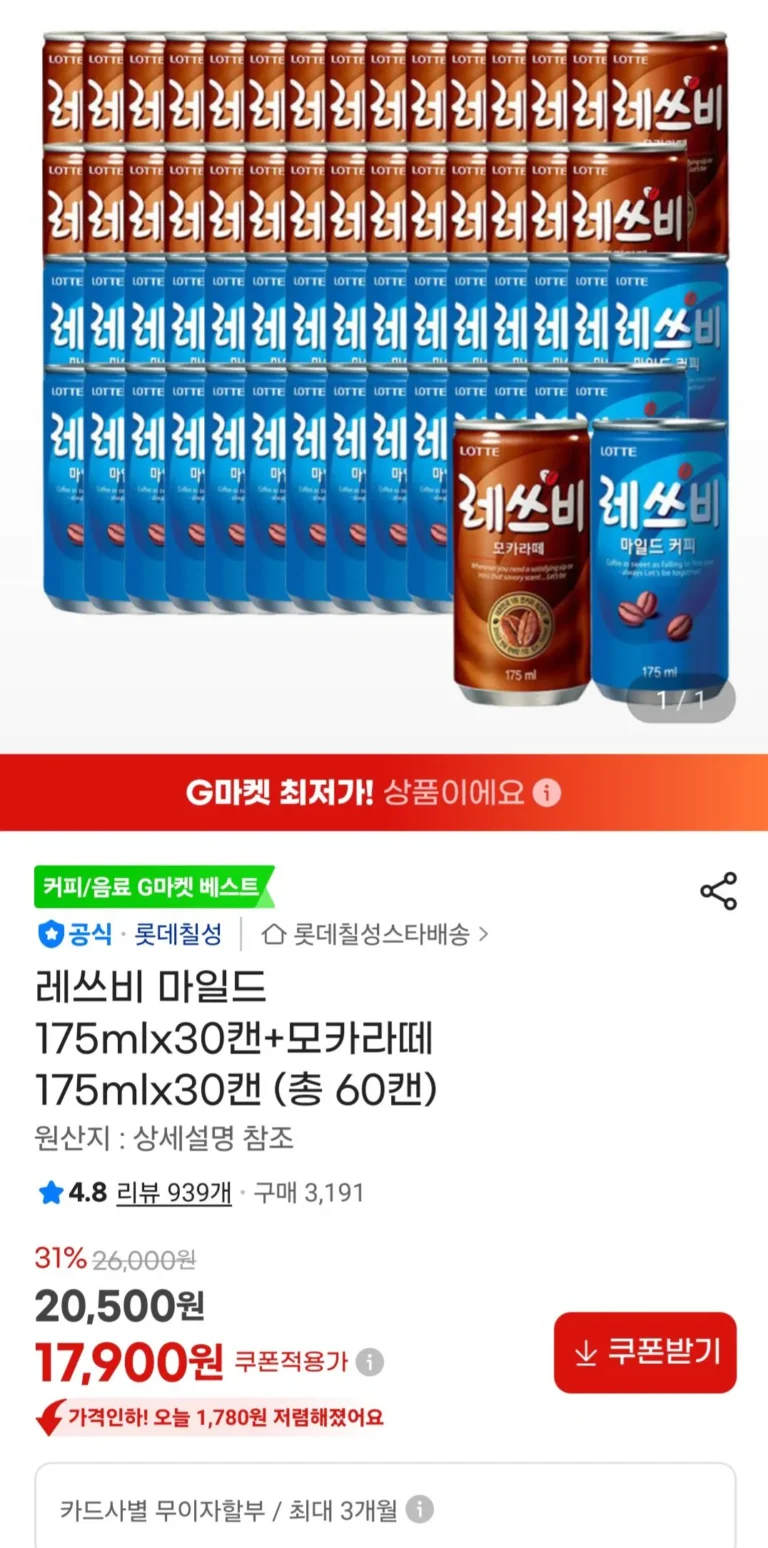This screenshot has height=1548, width=768.
Task: Open the 커피/음료 G마켓 베스트 badge
Action: pos(152,886)
